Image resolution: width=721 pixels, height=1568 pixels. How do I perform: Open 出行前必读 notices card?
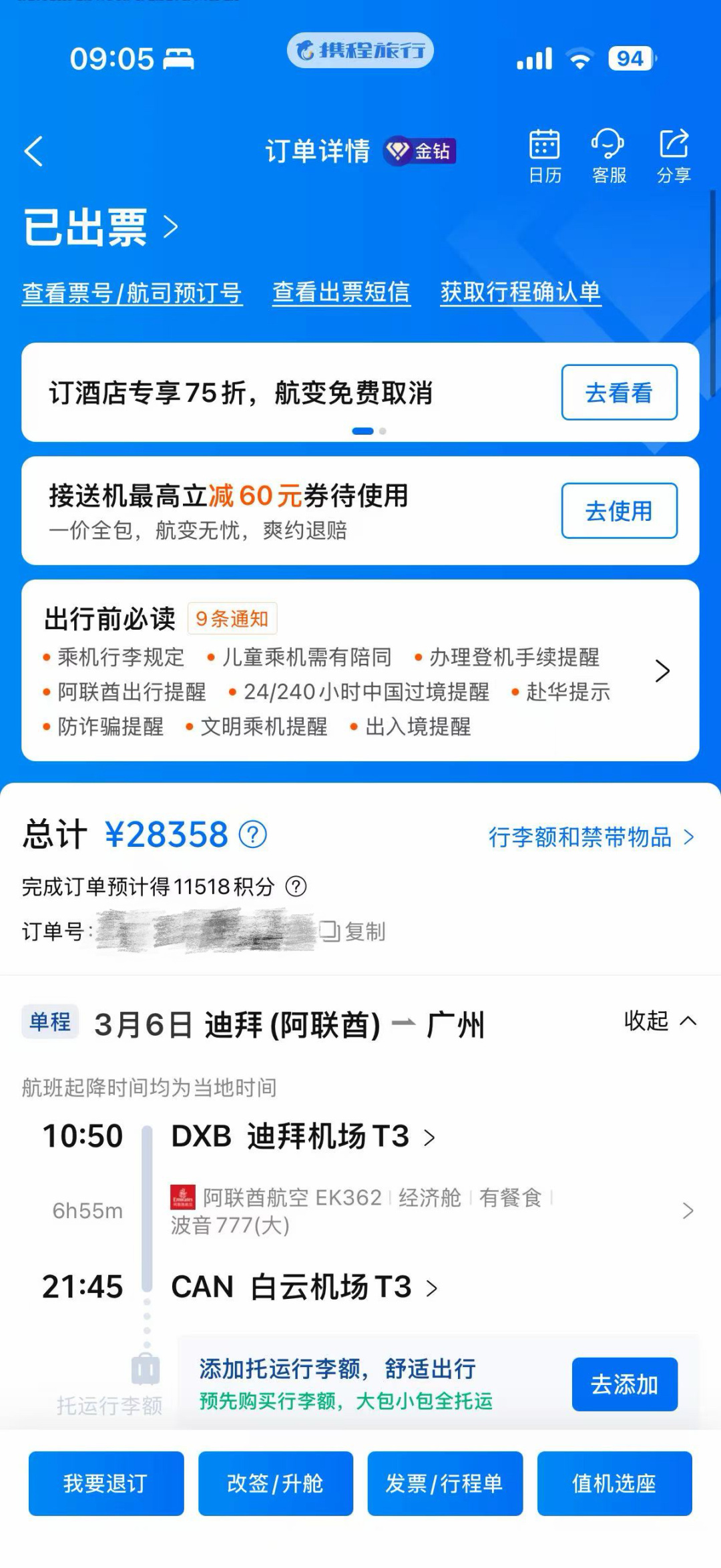pyautogui.click(x=360, y=670)
